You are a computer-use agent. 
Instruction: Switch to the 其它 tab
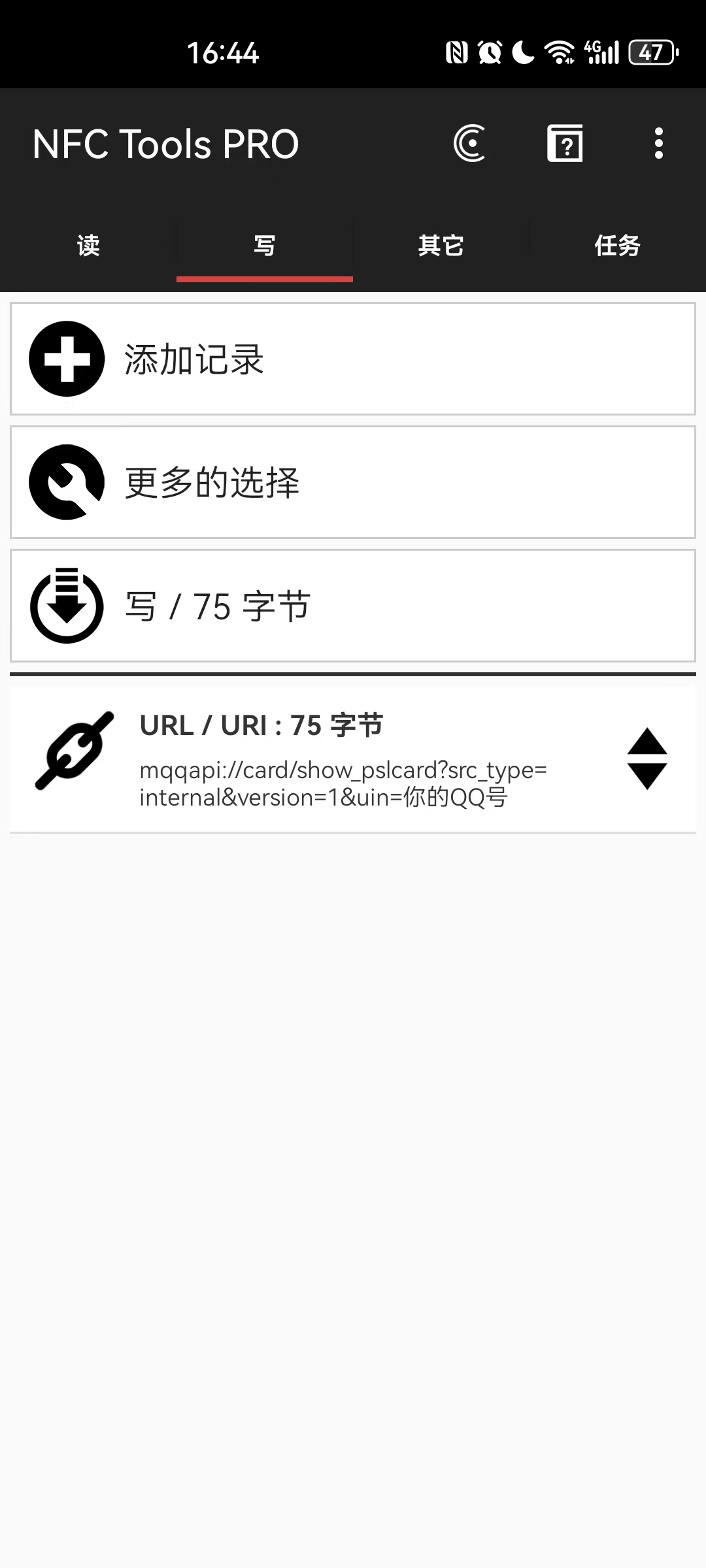pos(441,246)
